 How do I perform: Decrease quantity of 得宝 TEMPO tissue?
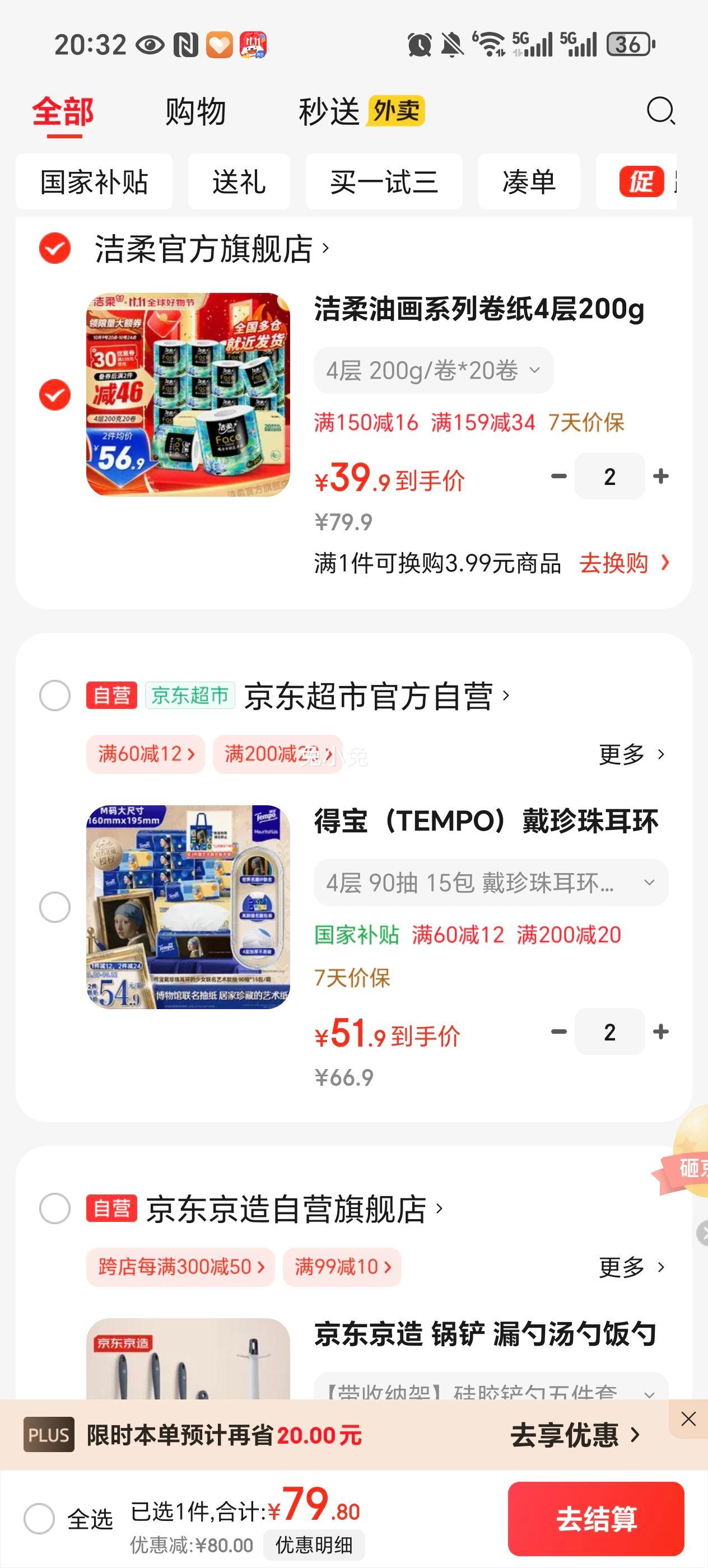click(559, 1032)
